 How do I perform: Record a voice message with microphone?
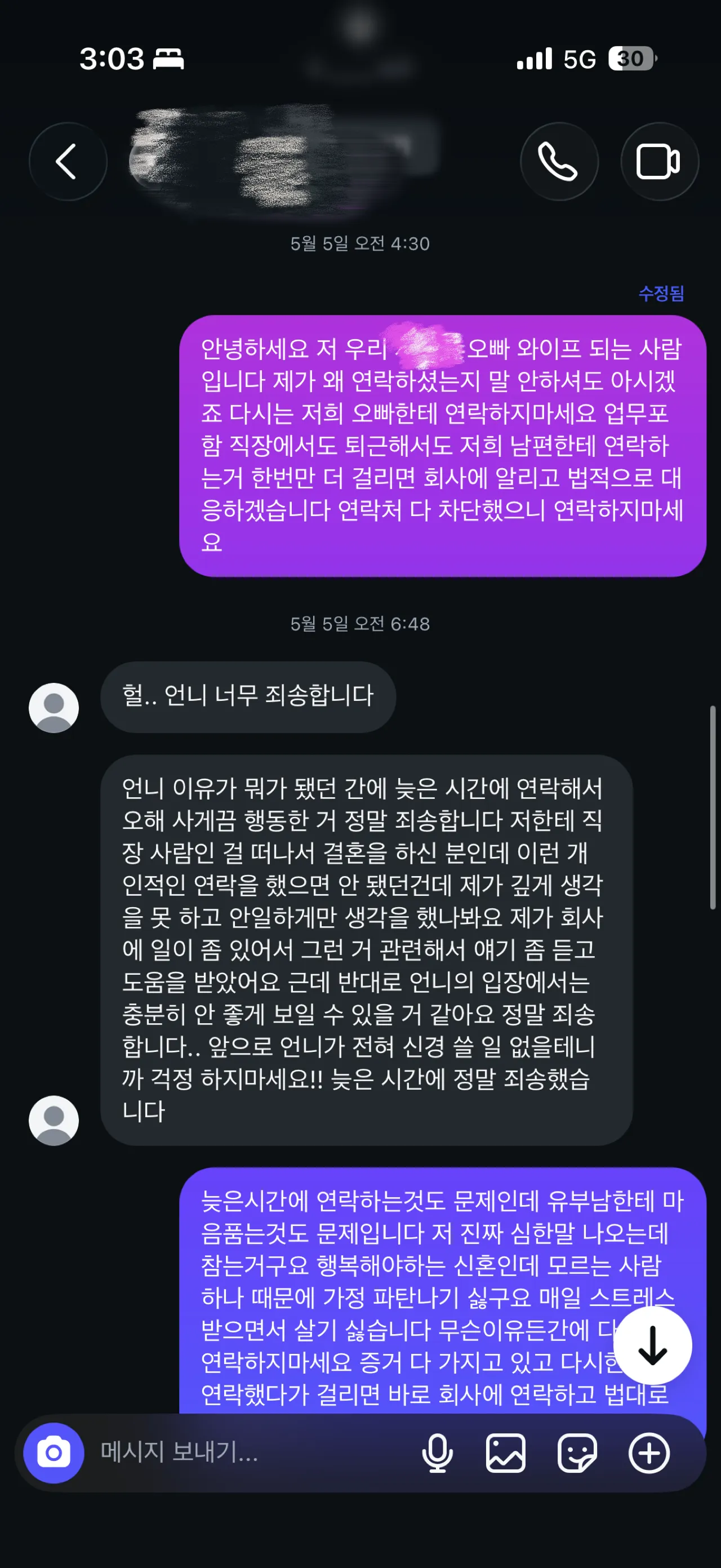click(437, 1453)
